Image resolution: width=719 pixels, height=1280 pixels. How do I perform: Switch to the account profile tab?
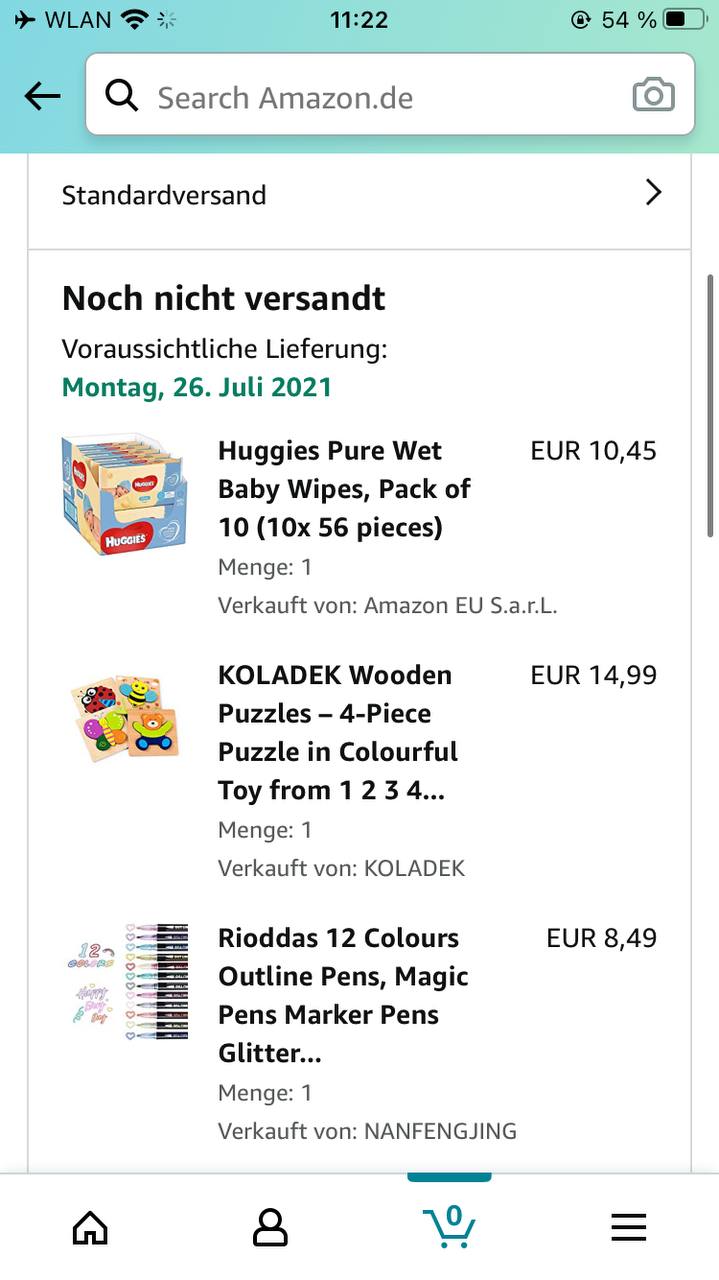270,1227
